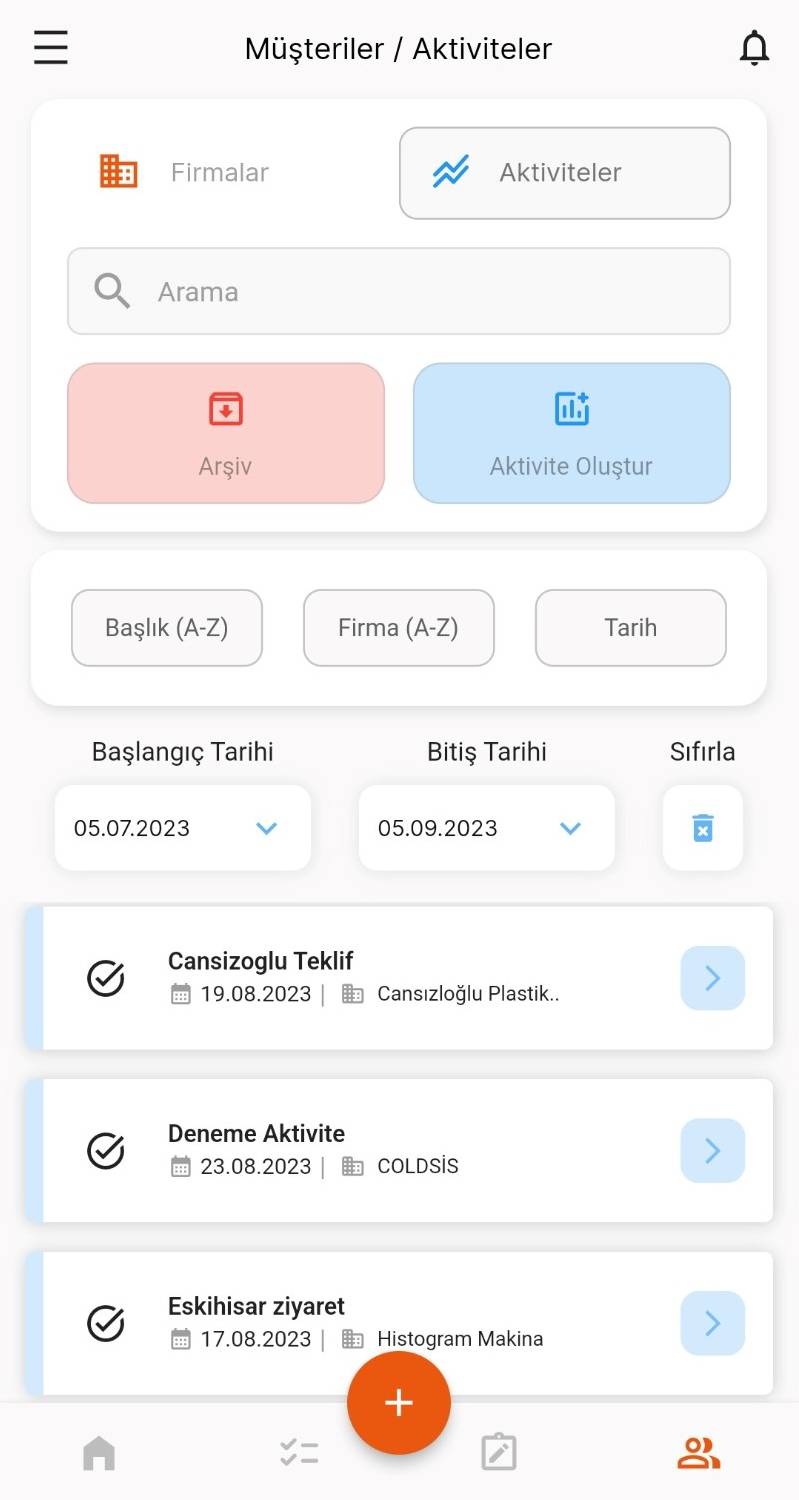799x1500 pixels.
Task: Open the Eskihisar ziyaret activity
Action: [x=712, y=1323]
